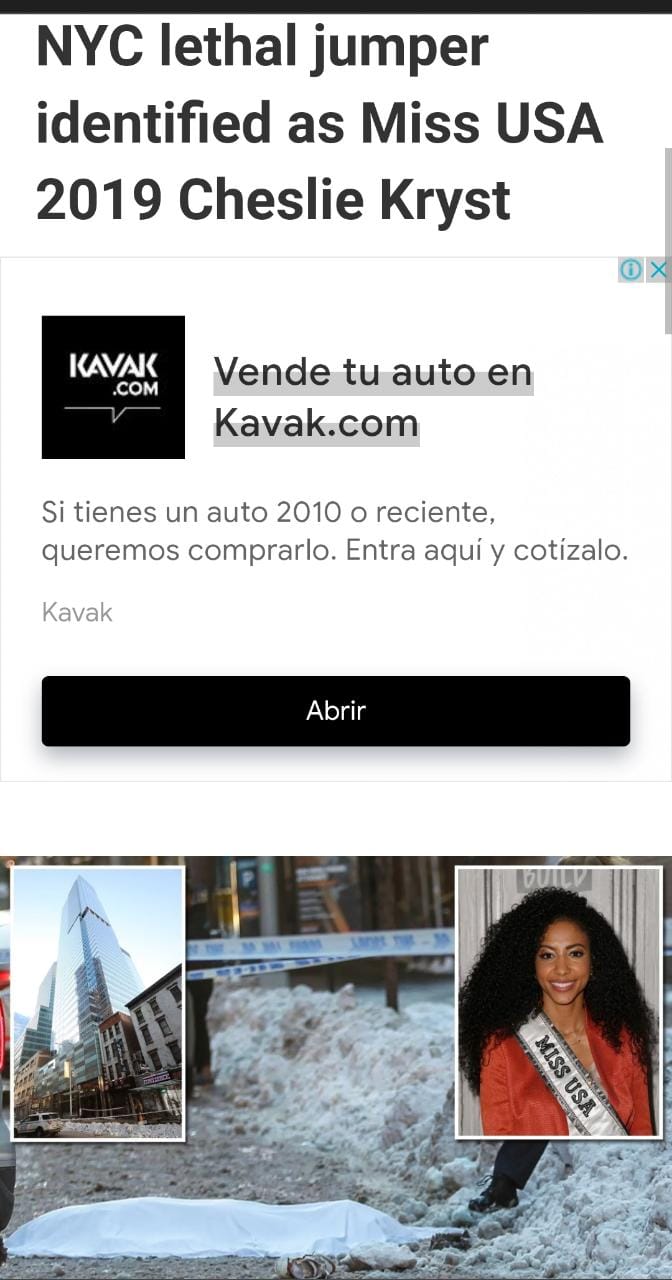The width and height of the screenshot is (672, 1280).
Task: Tap the Kavak.com logo tile in the ad
Action: (113, 387)
